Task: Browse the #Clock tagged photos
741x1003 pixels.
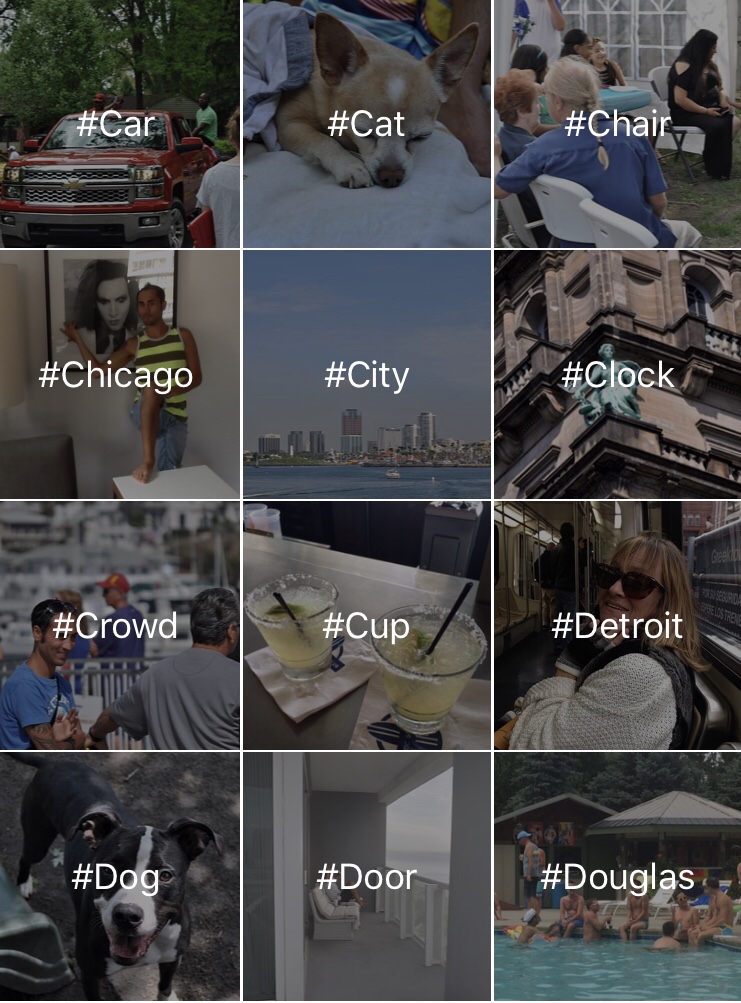Action: 617,375
